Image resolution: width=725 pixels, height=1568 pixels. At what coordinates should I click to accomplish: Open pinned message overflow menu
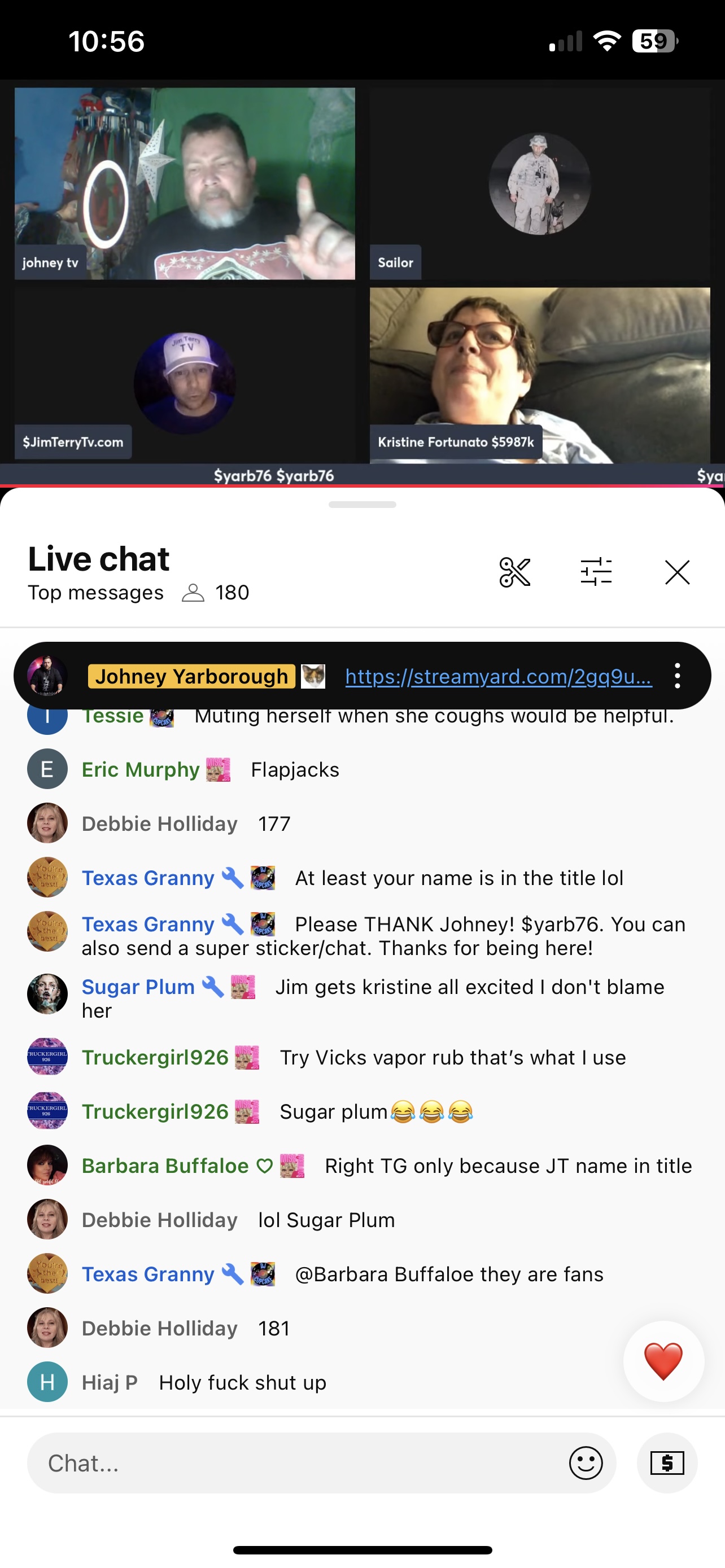point(677,676)
